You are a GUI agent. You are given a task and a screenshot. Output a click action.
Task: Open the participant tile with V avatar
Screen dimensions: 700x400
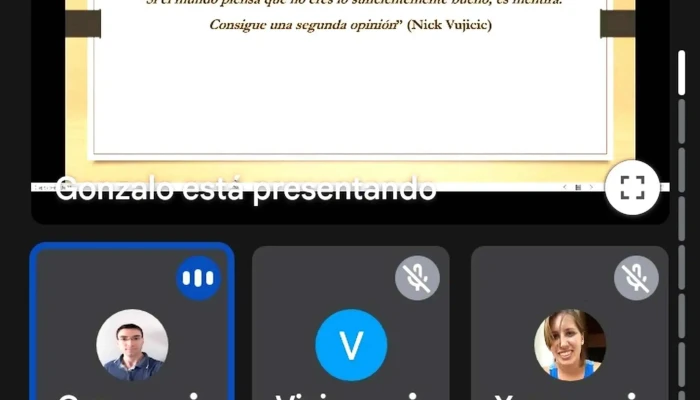(351, 330)
